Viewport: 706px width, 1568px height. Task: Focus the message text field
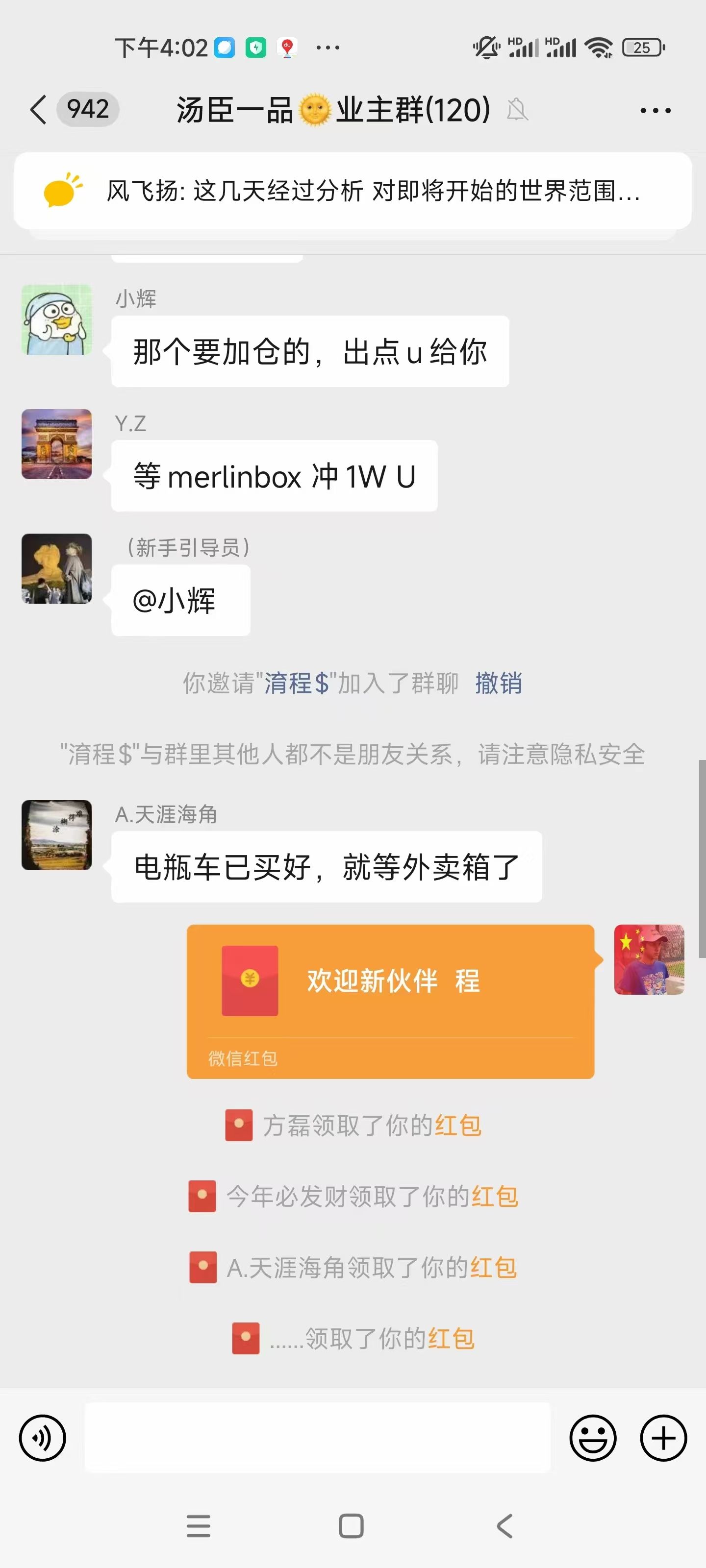pos(317,1438)
